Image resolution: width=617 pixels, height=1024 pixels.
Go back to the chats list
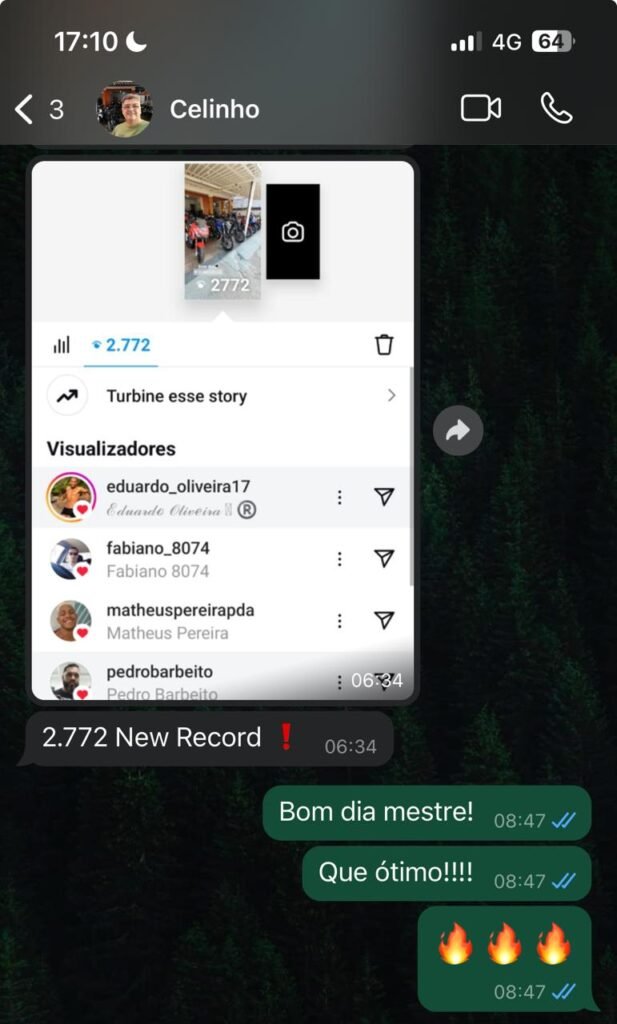pyautogui.click(x=26, y=109)
